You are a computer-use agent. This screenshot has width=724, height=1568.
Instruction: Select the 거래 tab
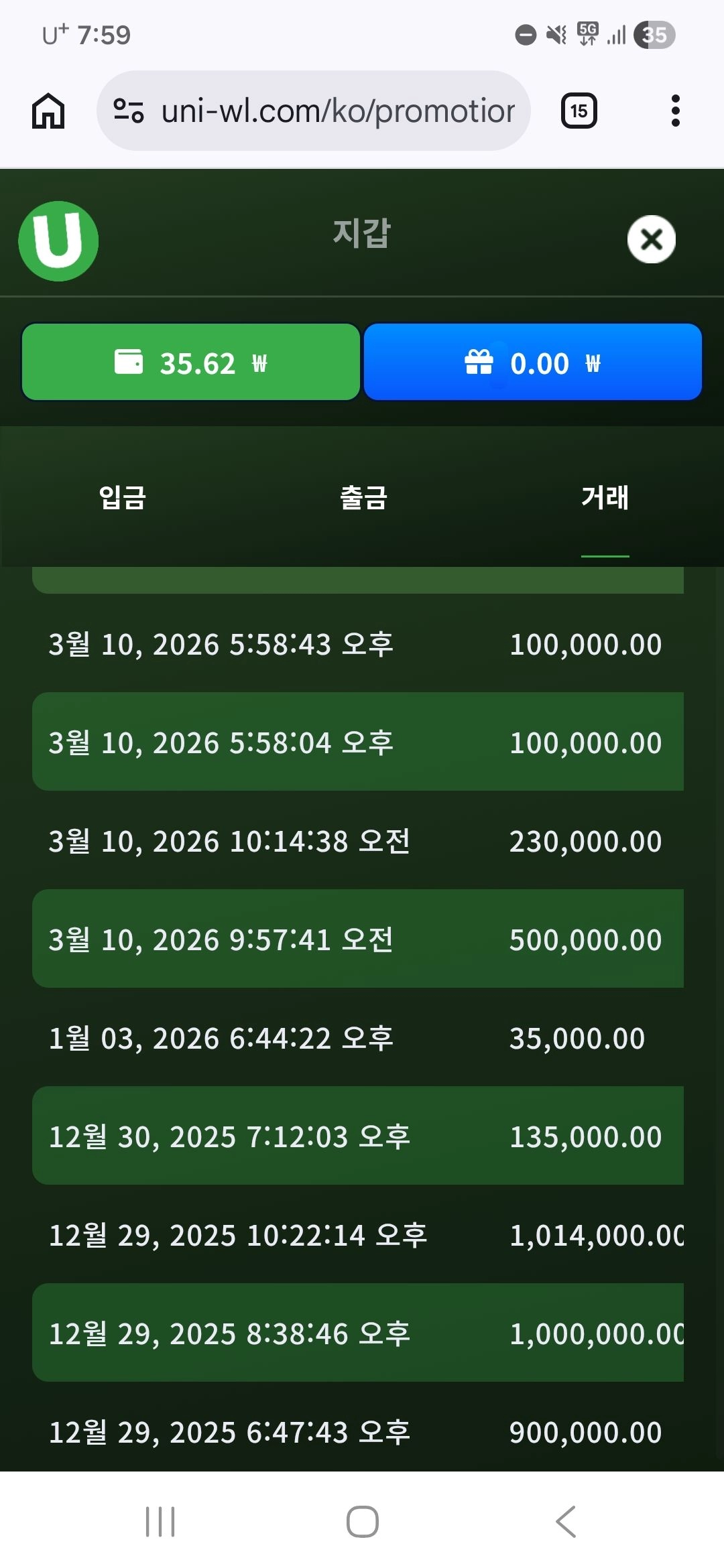click(x=605, y=497)
